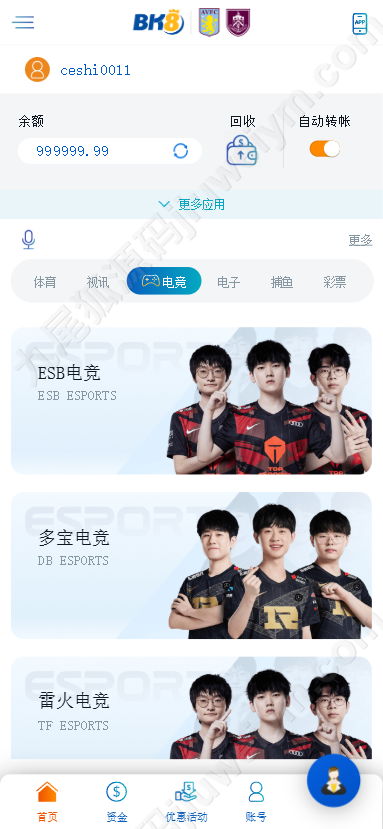Switch to the 彩票 category
This screenshot has width=383, height=829.
click(x=334, y=282)
